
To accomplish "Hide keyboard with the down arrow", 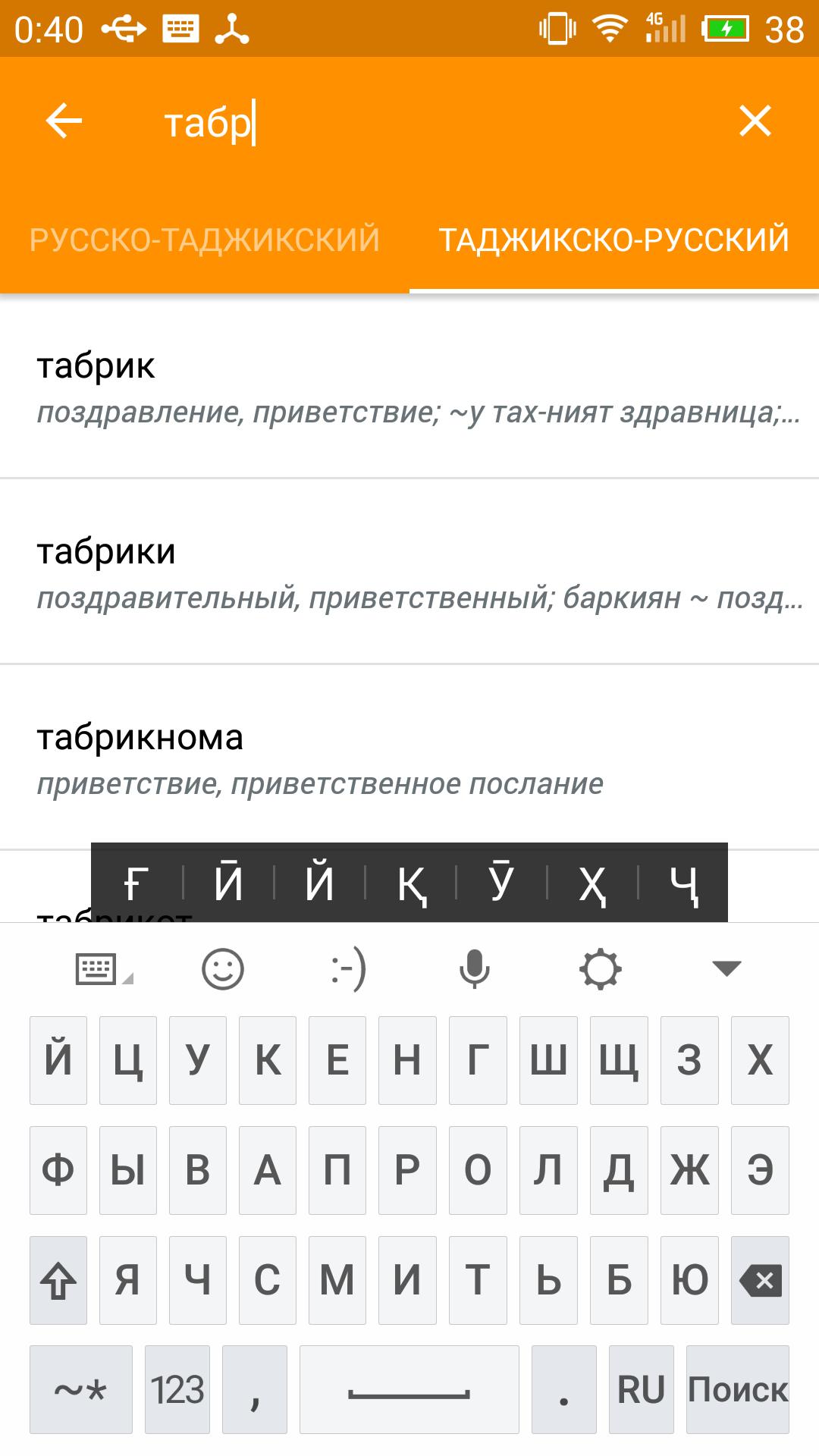I will click(726, 968).
